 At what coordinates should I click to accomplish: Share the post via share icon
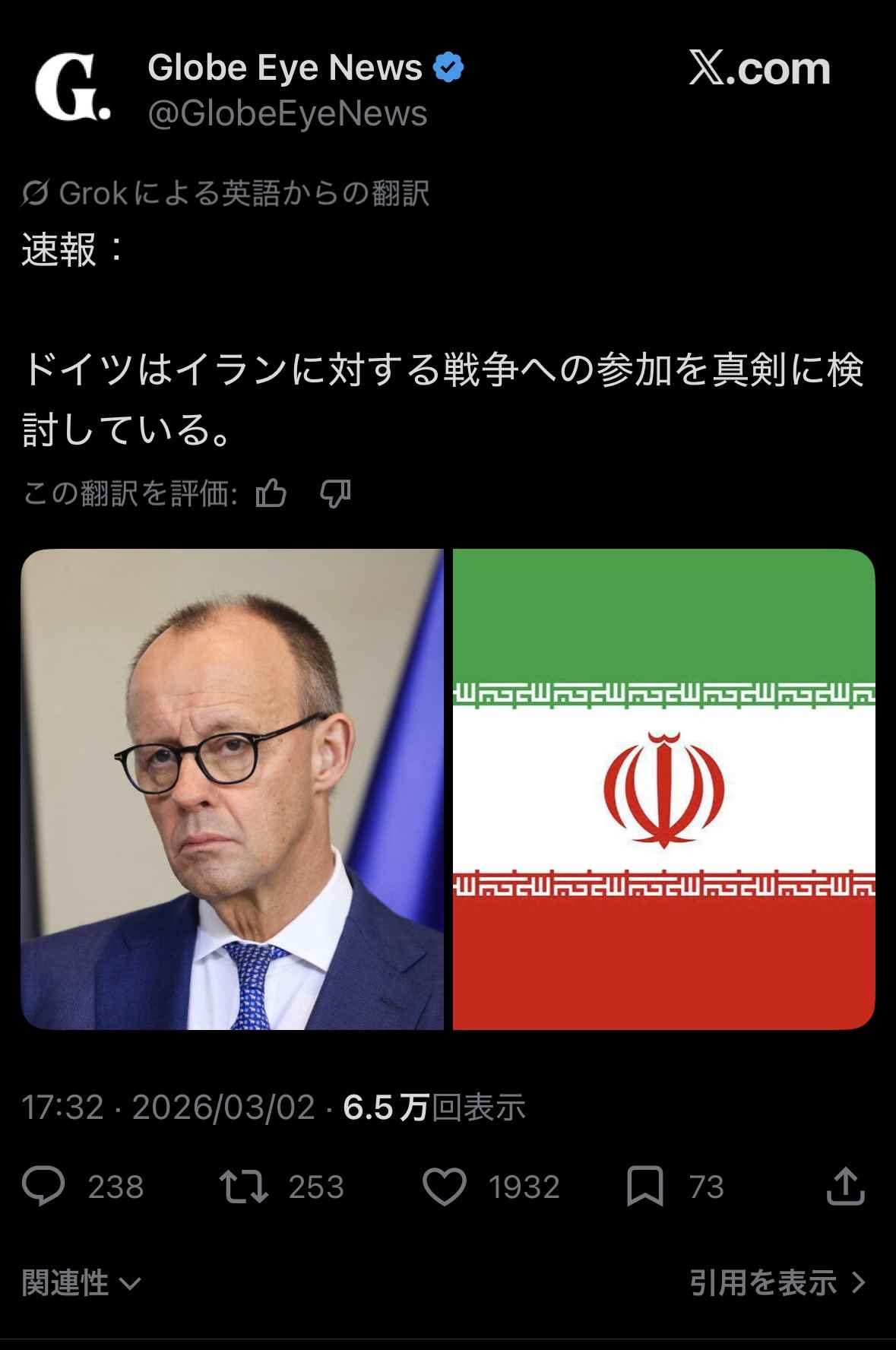[x=845, y=1187]
